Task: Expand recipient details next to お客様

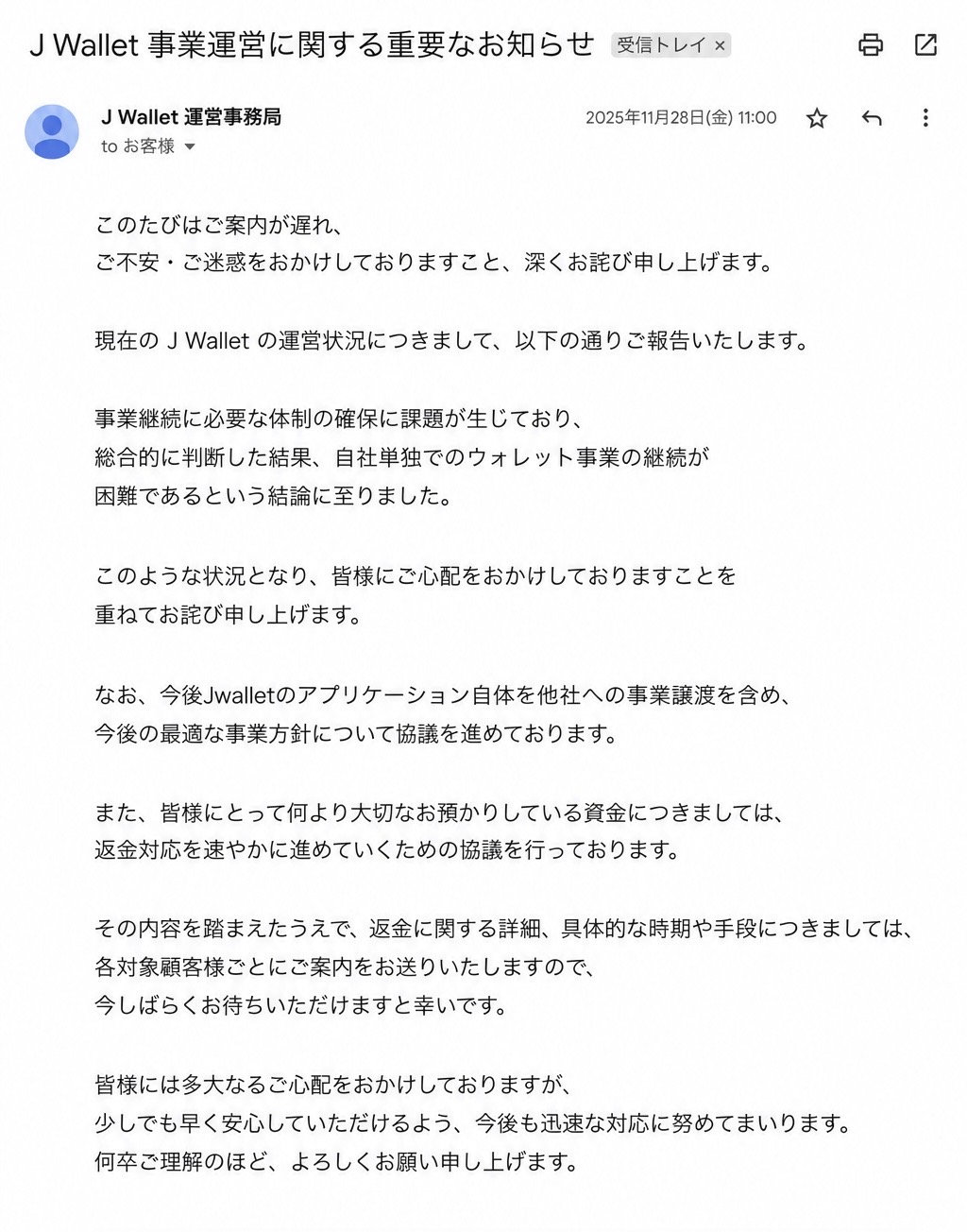Action: (x=190, y=146)
